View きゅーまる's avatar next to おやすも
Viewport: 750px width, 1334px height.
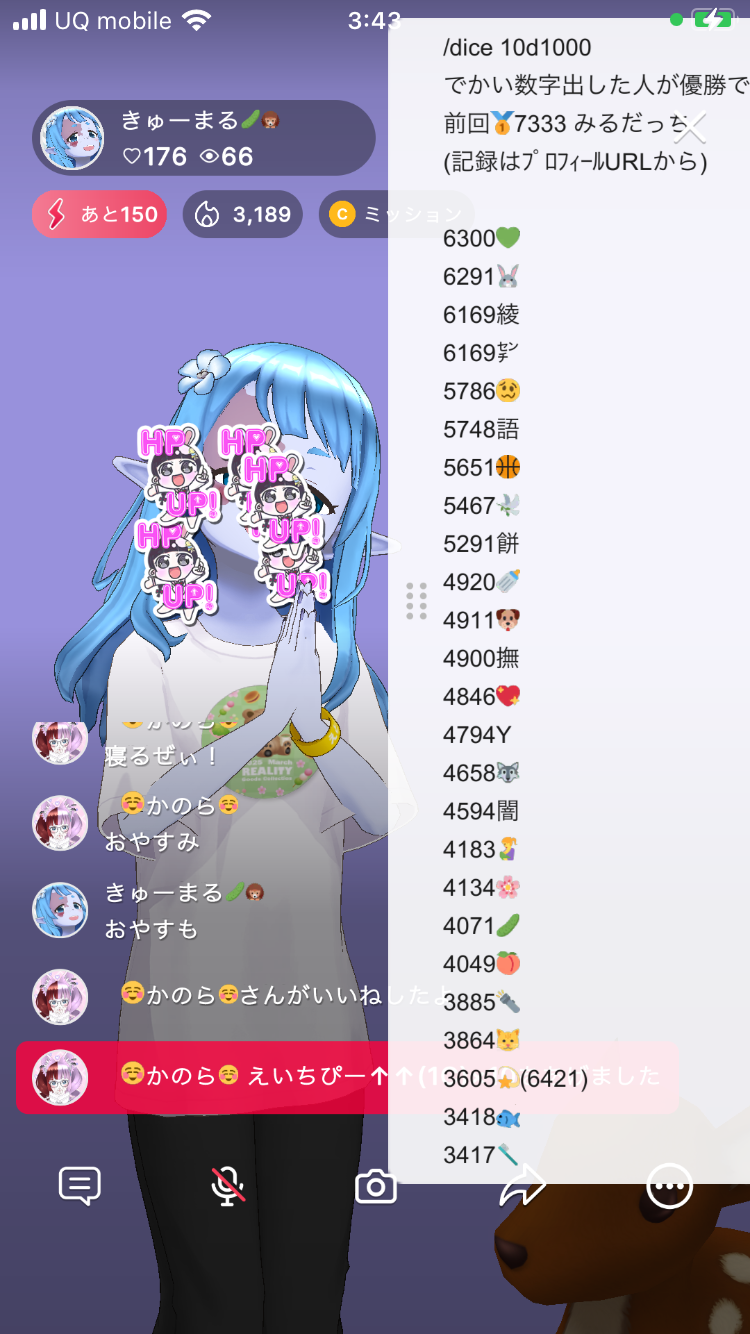click(60, 909)
